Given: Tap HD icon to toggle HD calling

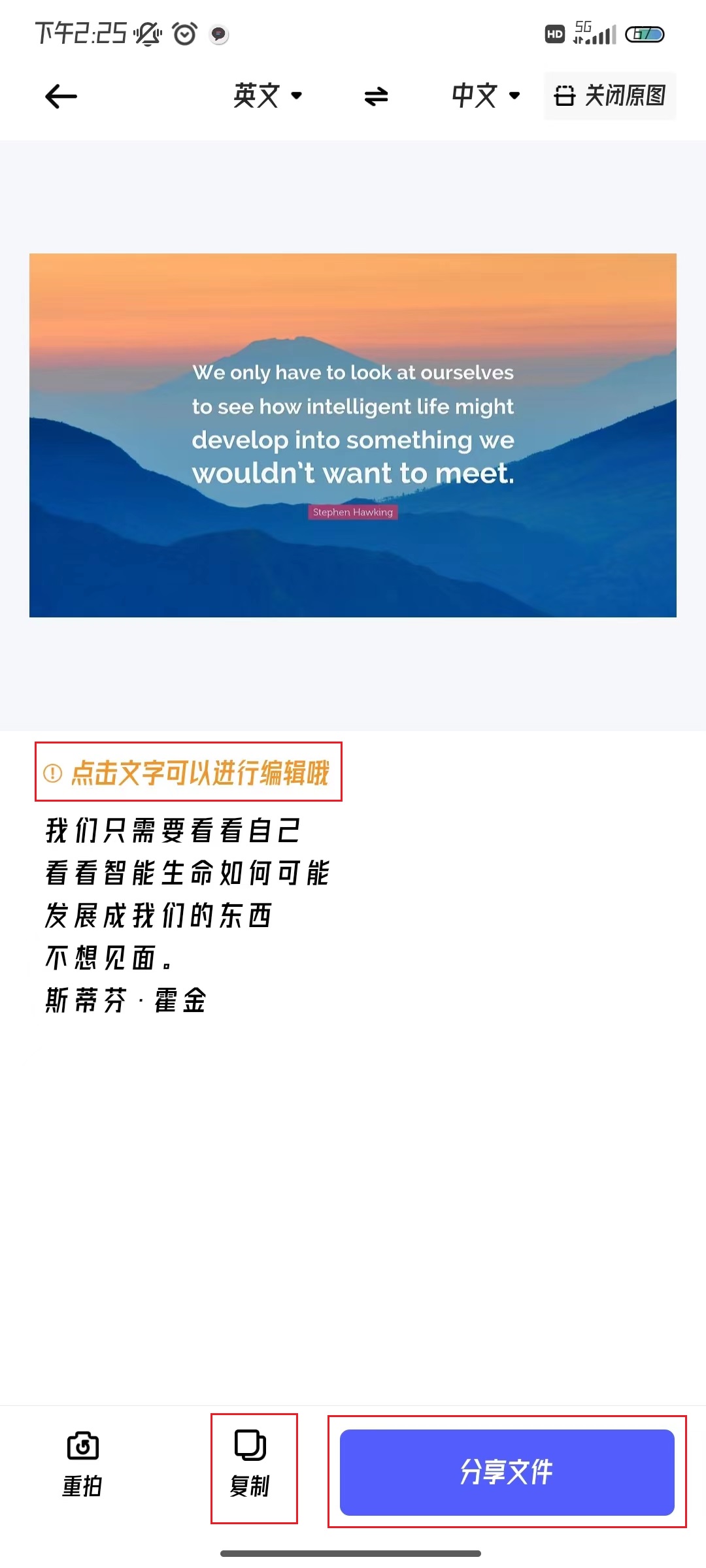Looking at the screenshot, I should point(554,35).
